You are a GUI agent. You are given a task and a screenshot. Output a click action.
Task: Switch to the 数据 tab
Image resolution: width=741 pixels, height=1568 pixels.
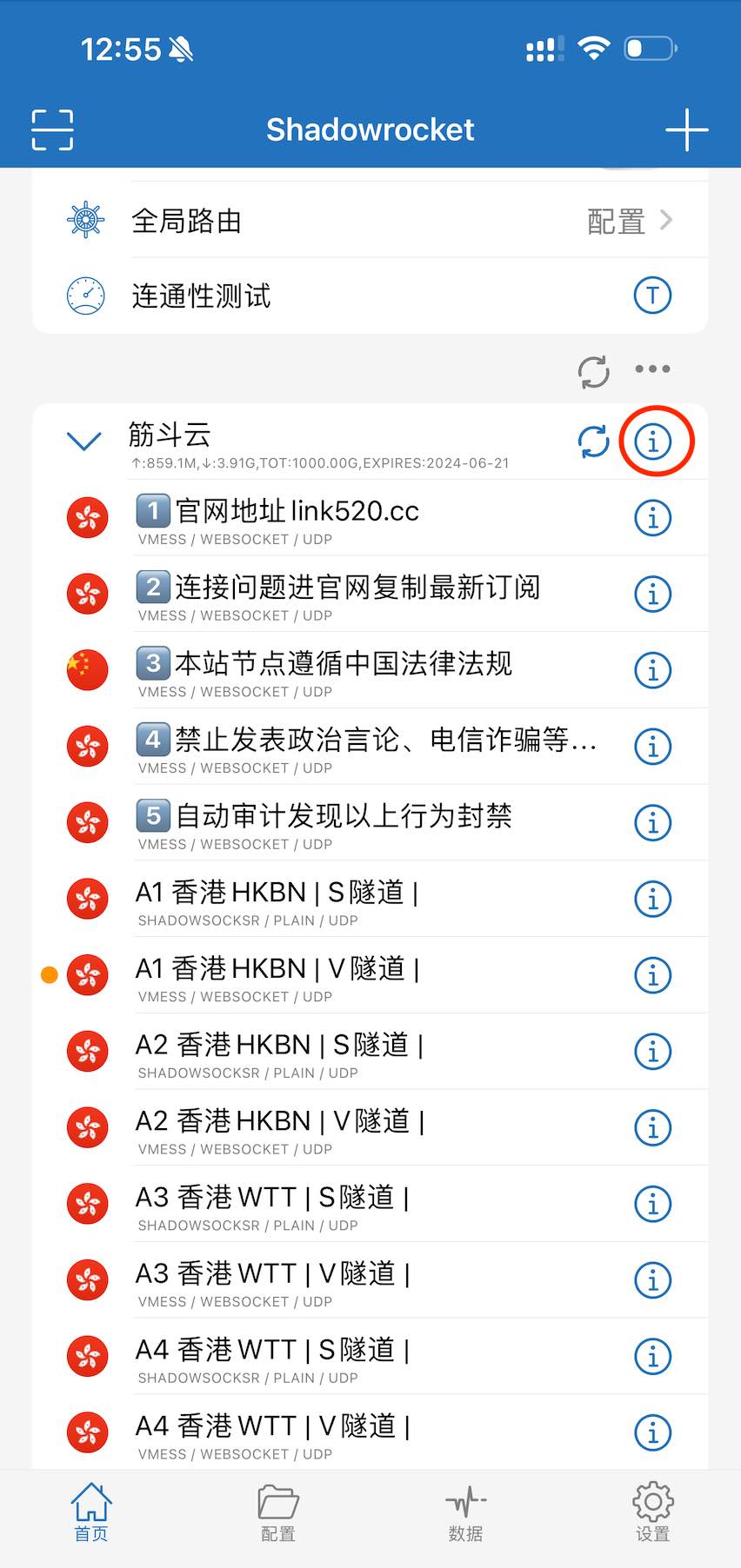tap(465, 1512)
